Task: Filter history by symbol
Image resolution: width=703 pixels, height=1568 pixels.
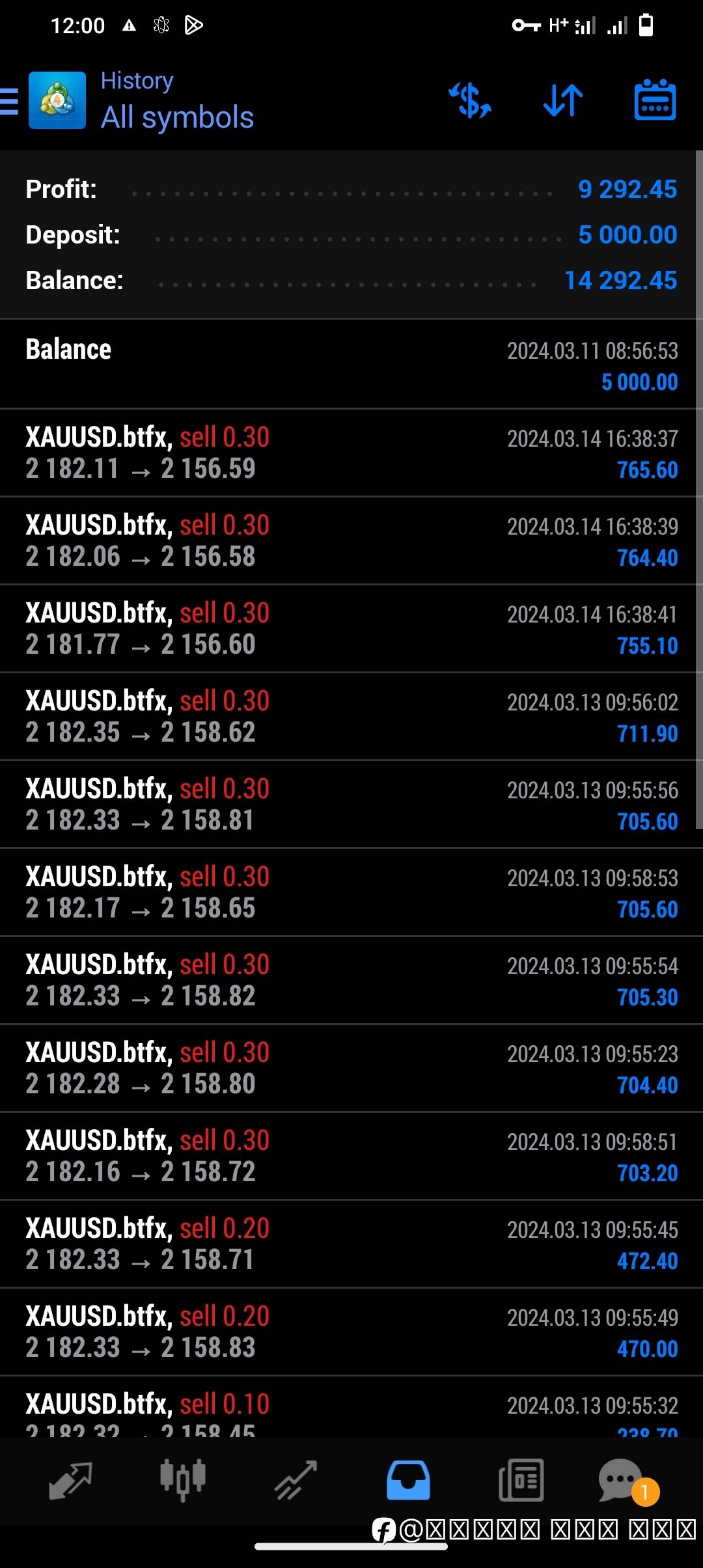Action: 470,101
